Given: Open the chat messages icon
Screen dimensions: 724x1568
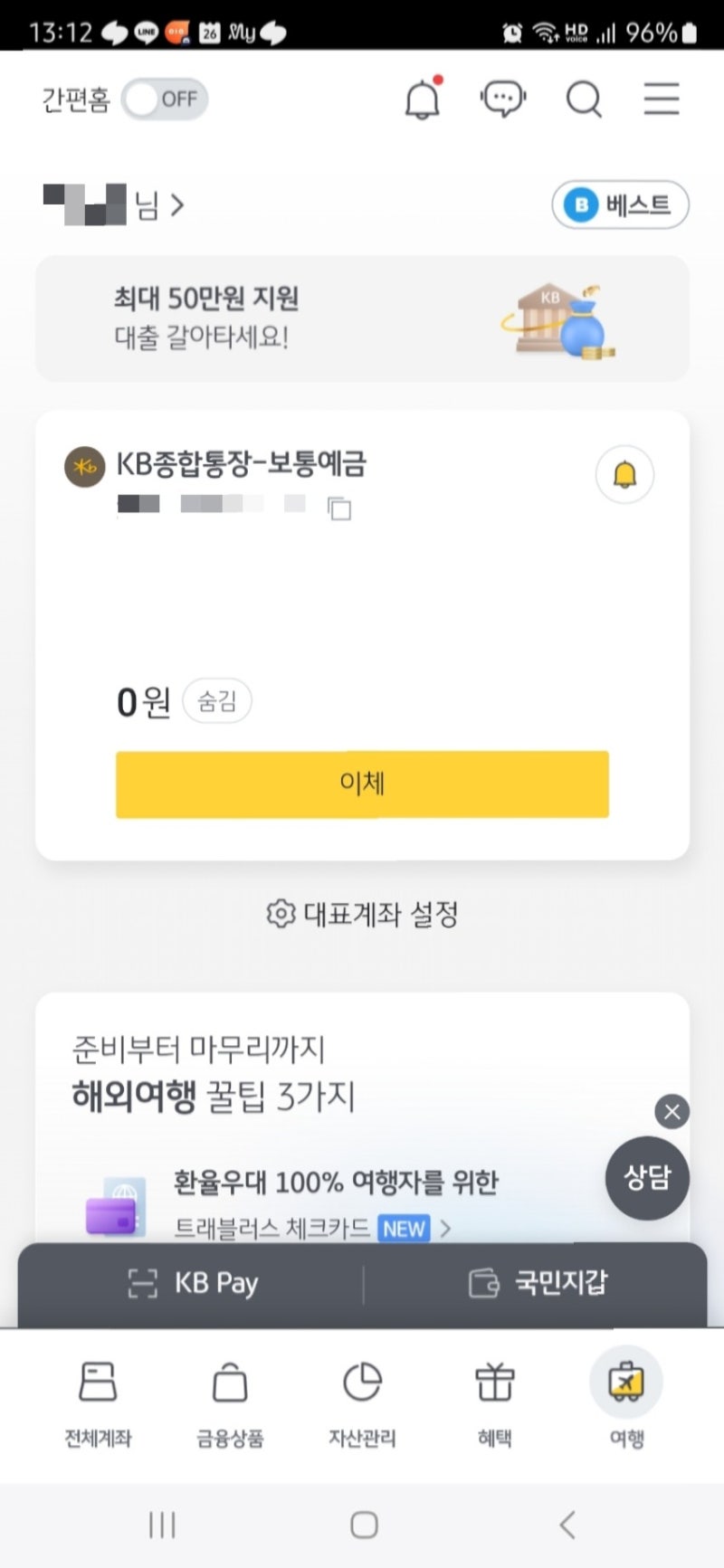Looking at the screenshot, I should (x=503, y=100).
